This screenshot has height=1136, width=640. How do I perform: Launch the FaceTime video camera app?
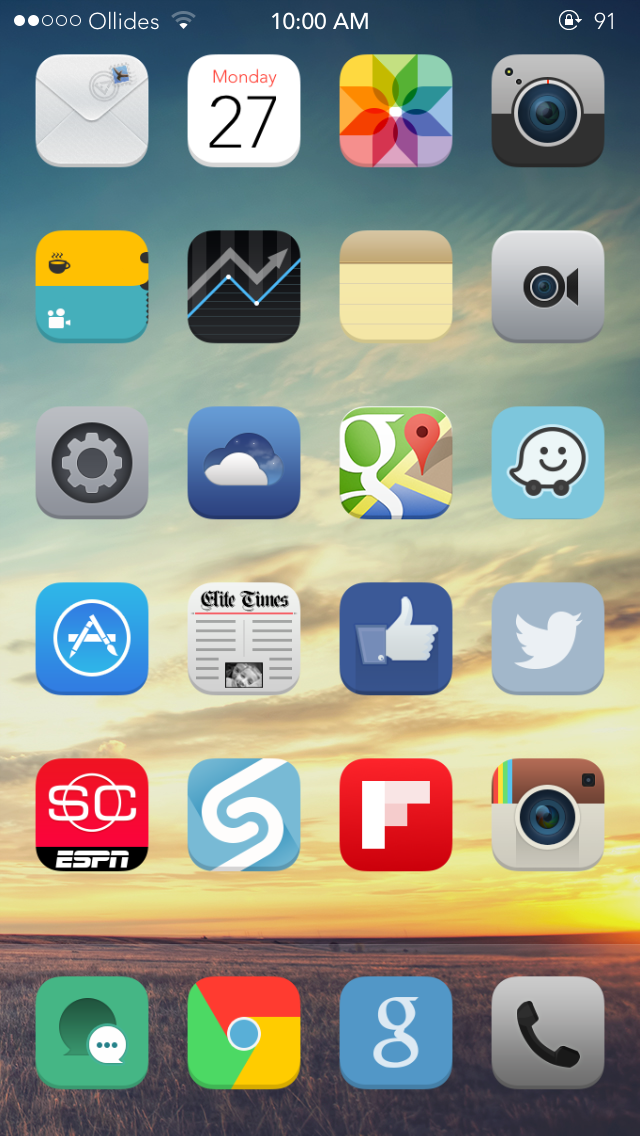point(548,286)
